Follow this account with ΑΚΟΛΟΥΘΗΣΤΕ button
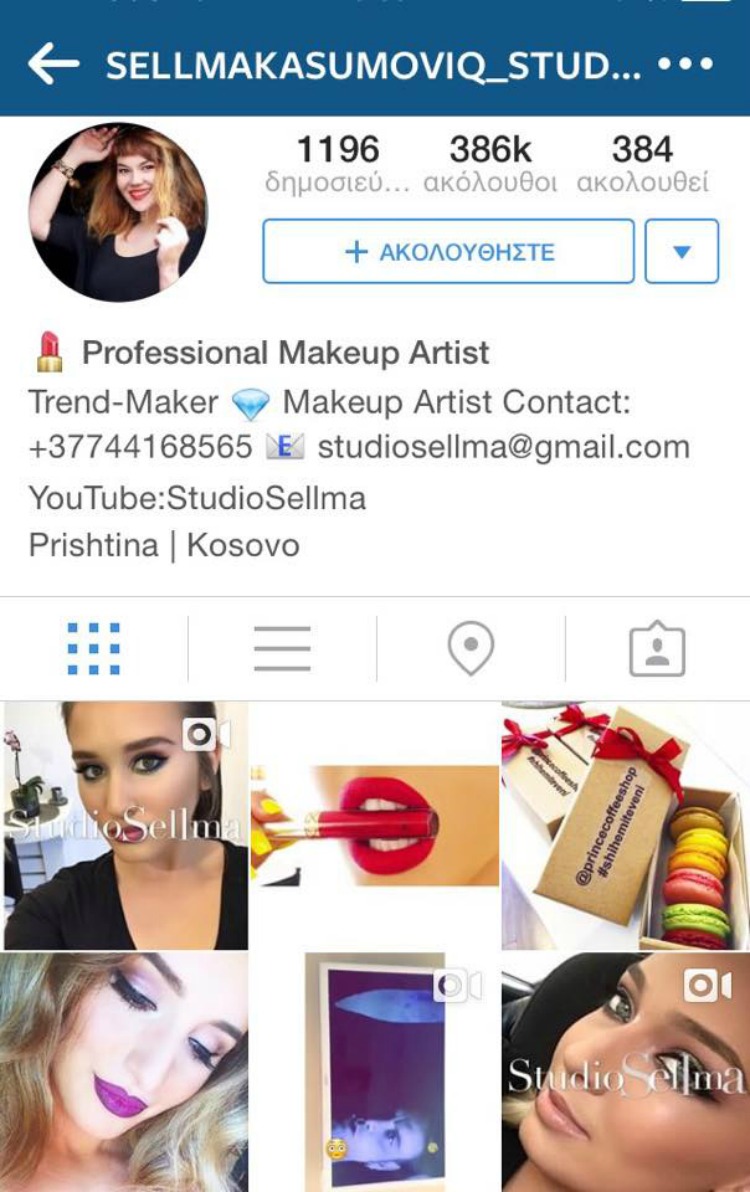 coord(448,252)
